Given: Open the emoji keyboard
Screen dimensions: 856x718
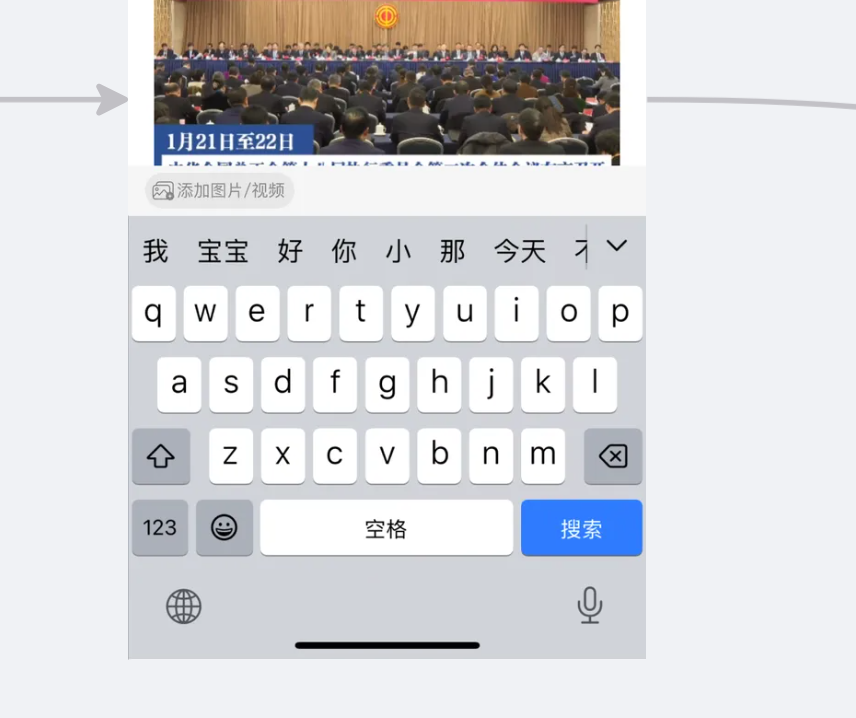Looking at the screenshot, I should click(224, 528).
